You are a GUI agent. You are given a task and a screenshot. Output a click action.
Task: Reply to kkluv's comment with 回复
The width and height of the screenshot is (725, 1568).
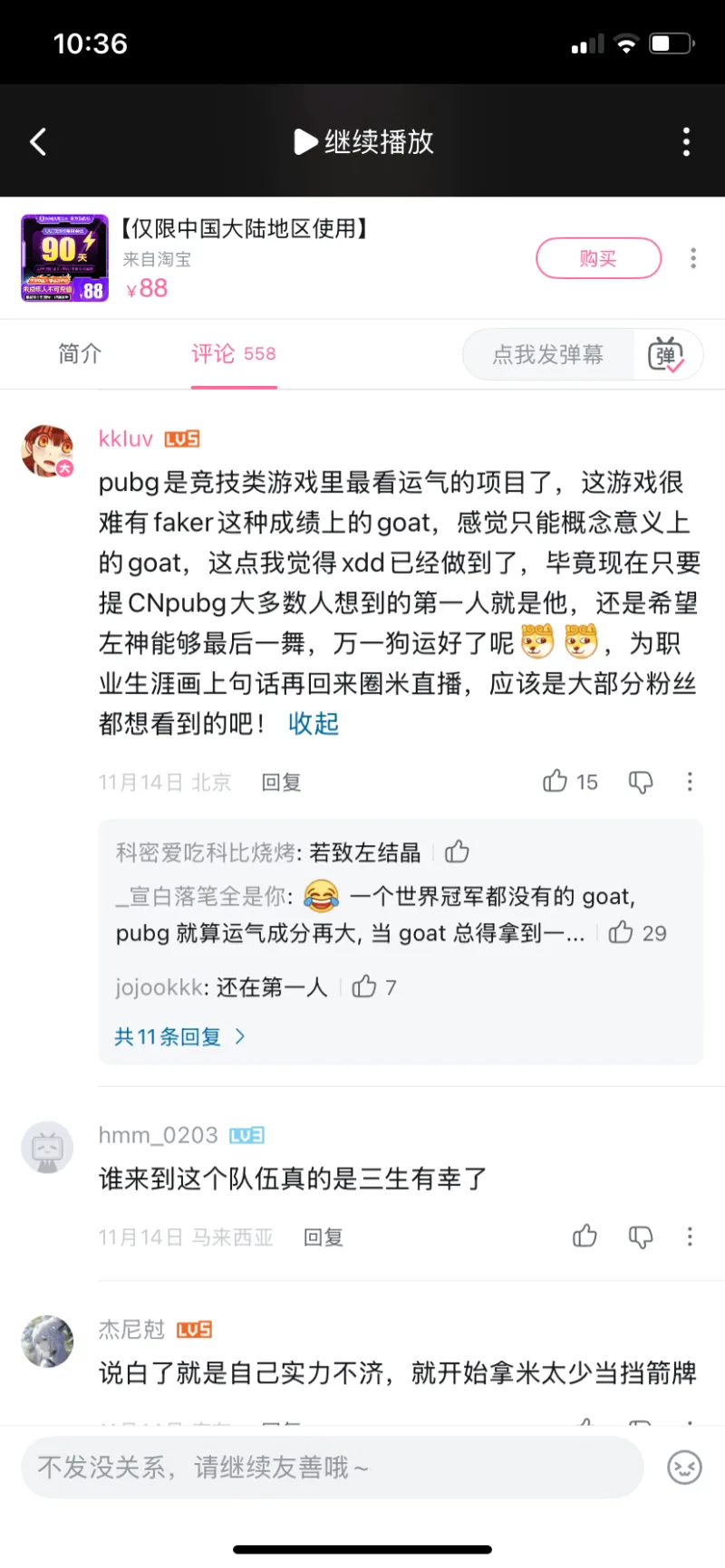[281, 782]
